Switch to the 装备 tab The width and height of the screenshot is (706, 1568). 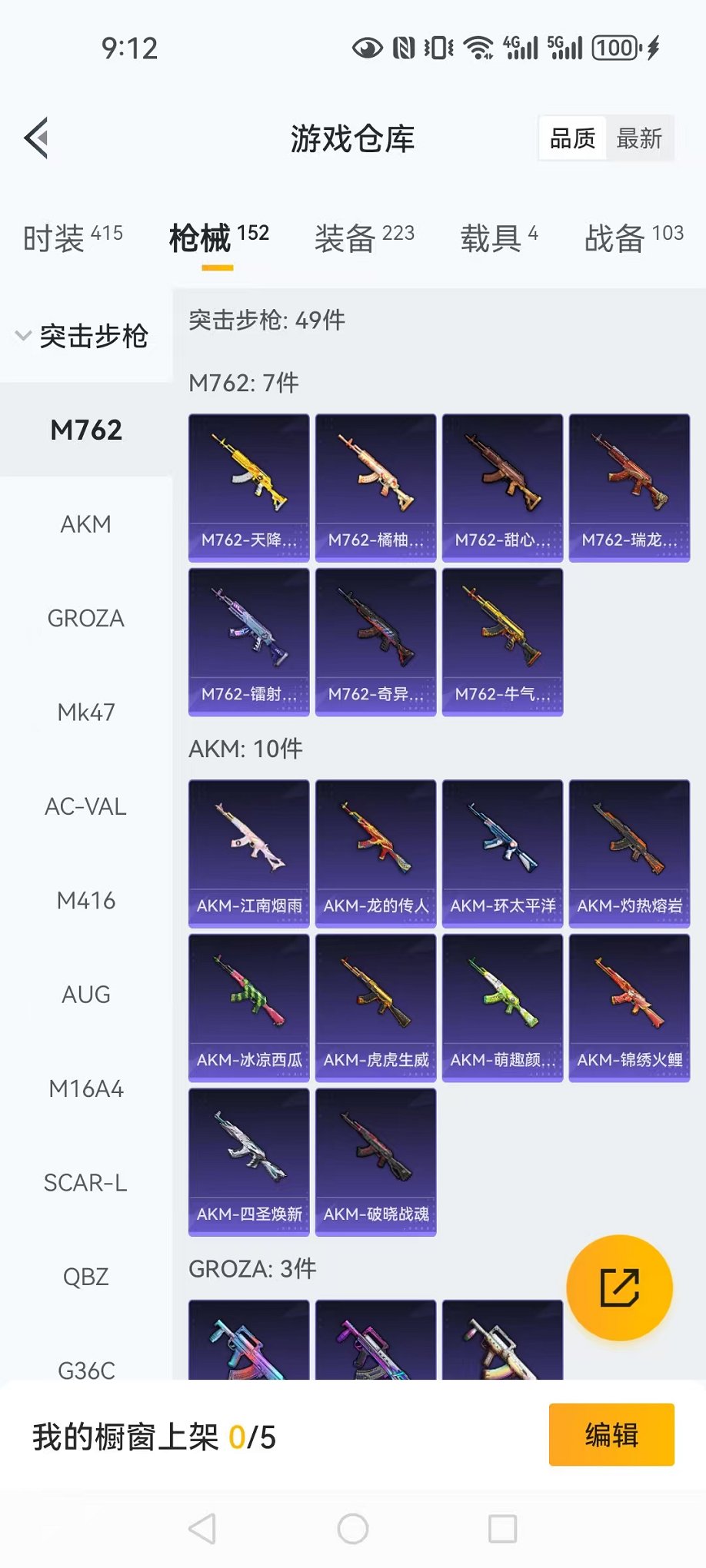[364, 238]
